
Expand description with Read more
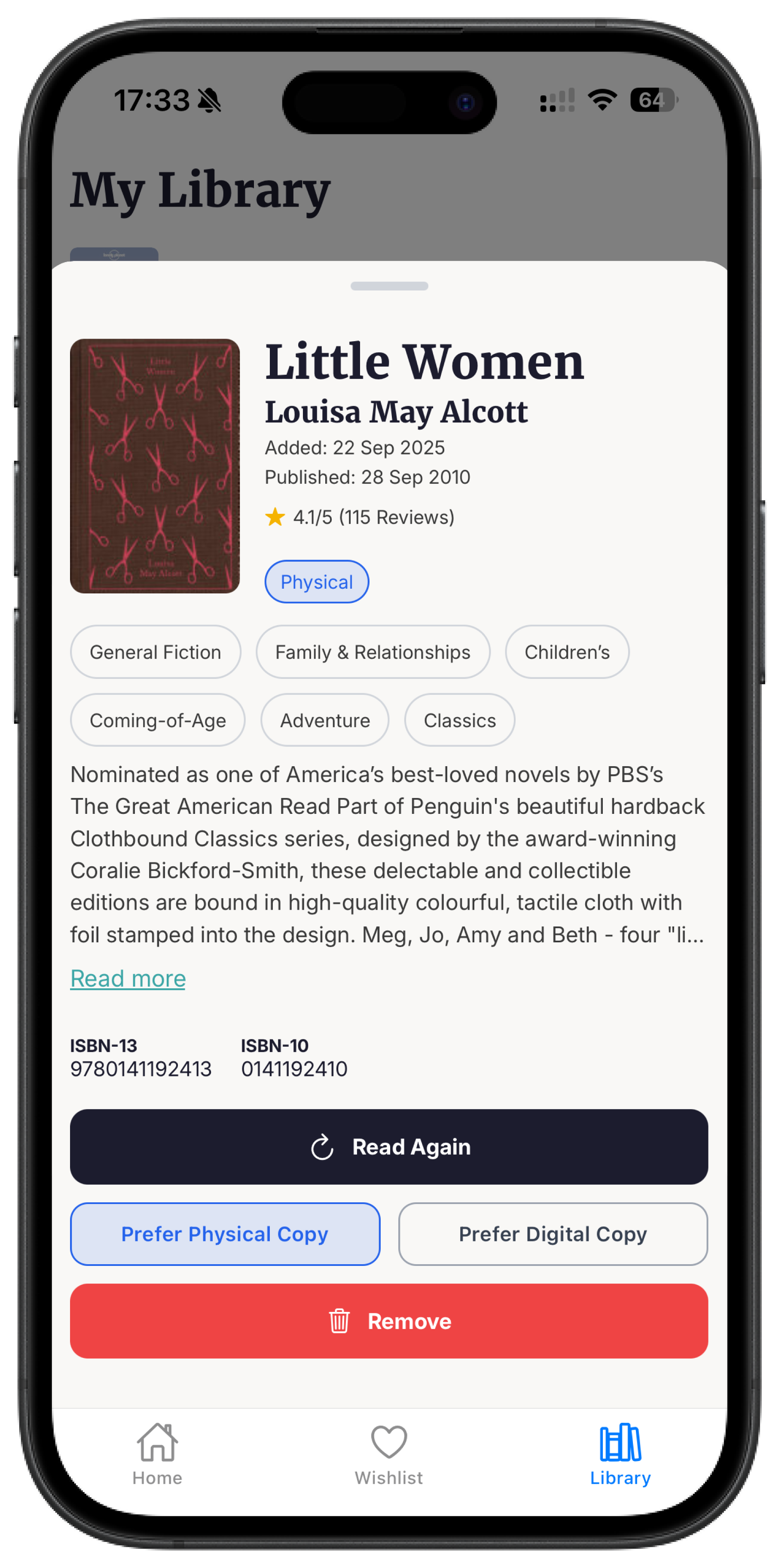click(128, 978)
